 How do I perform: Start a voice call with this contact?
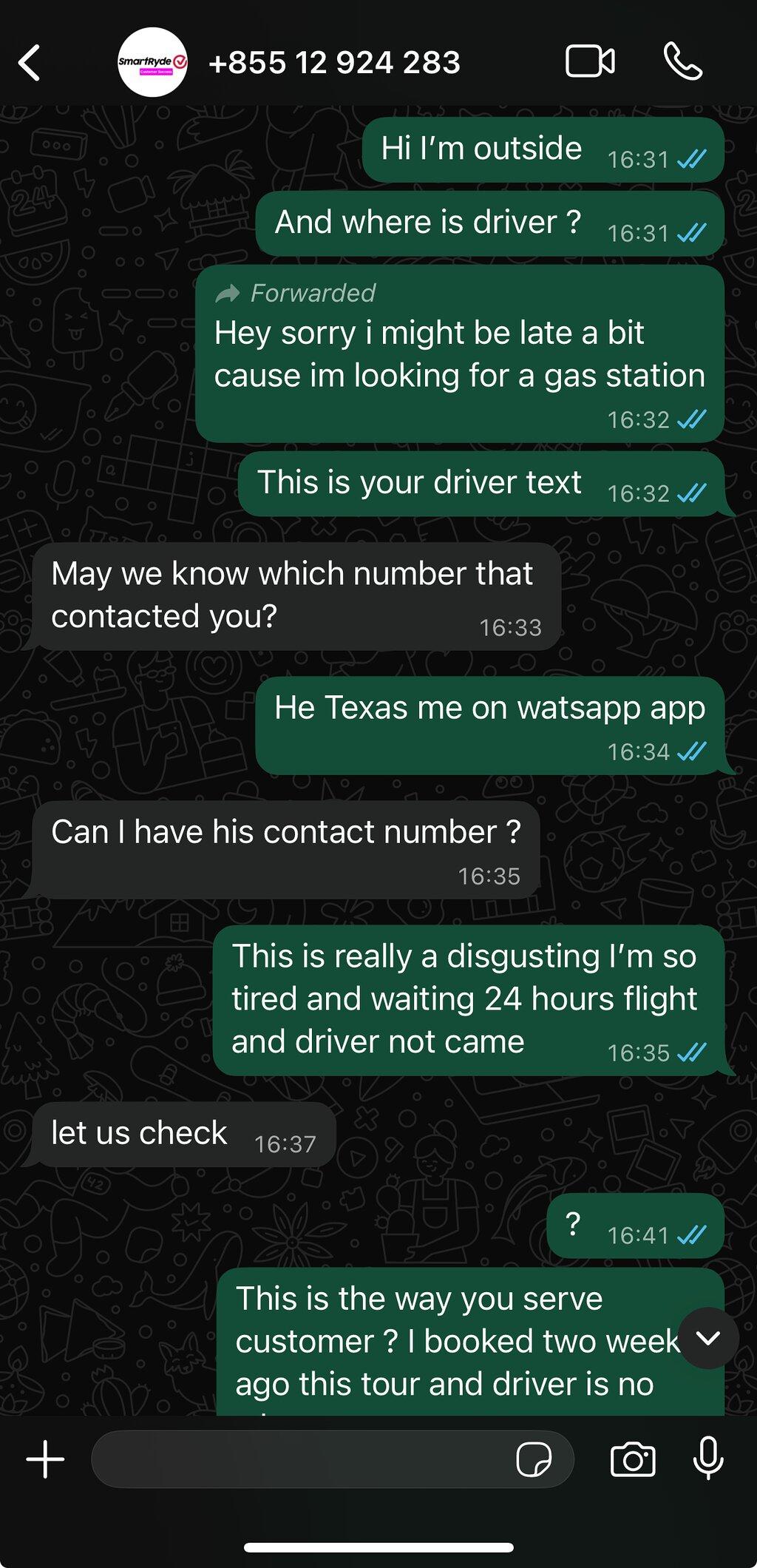pyautogui.click(x=682, y=61)
